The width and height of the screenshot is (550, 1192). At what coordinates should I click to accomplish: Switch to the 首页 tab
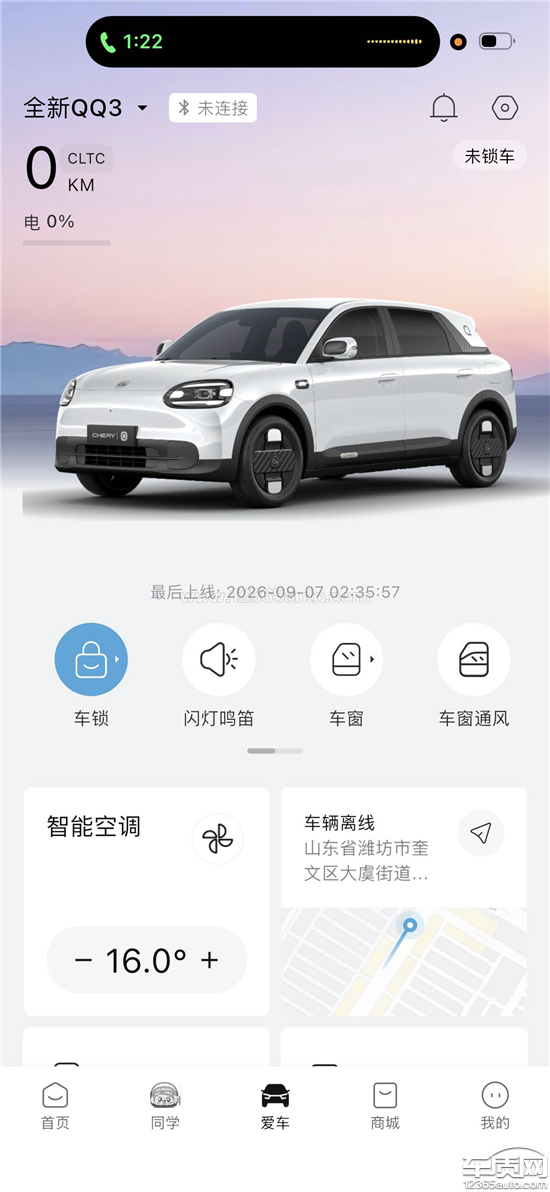click(x=55, y=1106)
